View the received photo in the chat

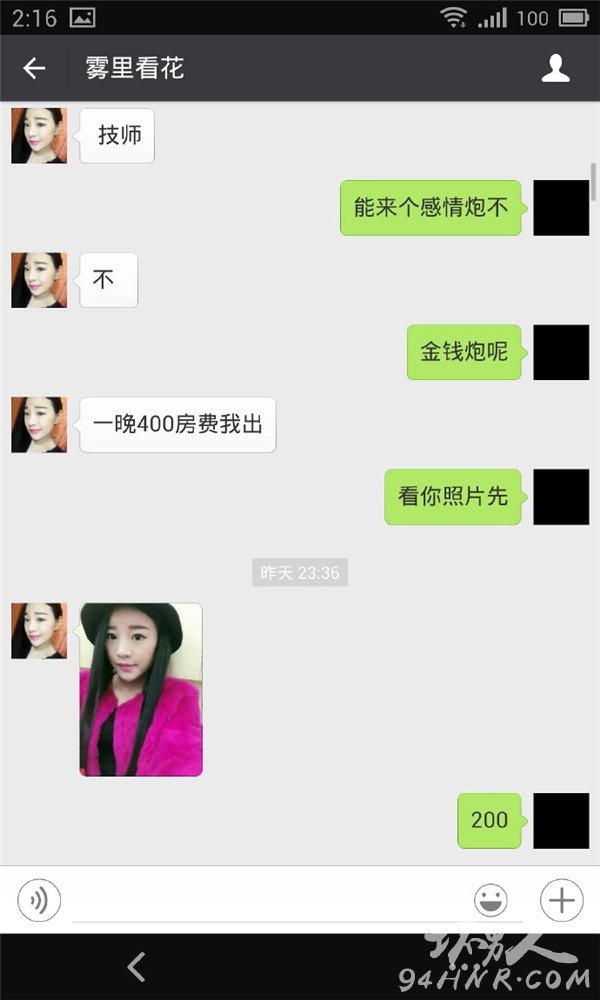(x=141, y=689)
